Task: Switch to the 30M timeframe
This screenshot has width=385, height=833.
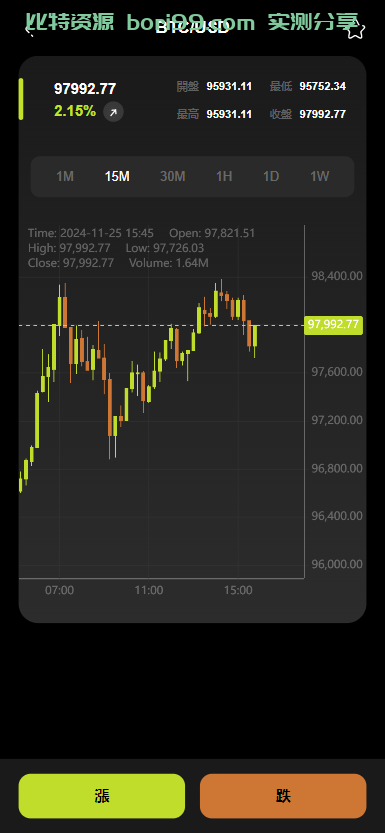Action: pyautogui.click(x=173, y=176)
